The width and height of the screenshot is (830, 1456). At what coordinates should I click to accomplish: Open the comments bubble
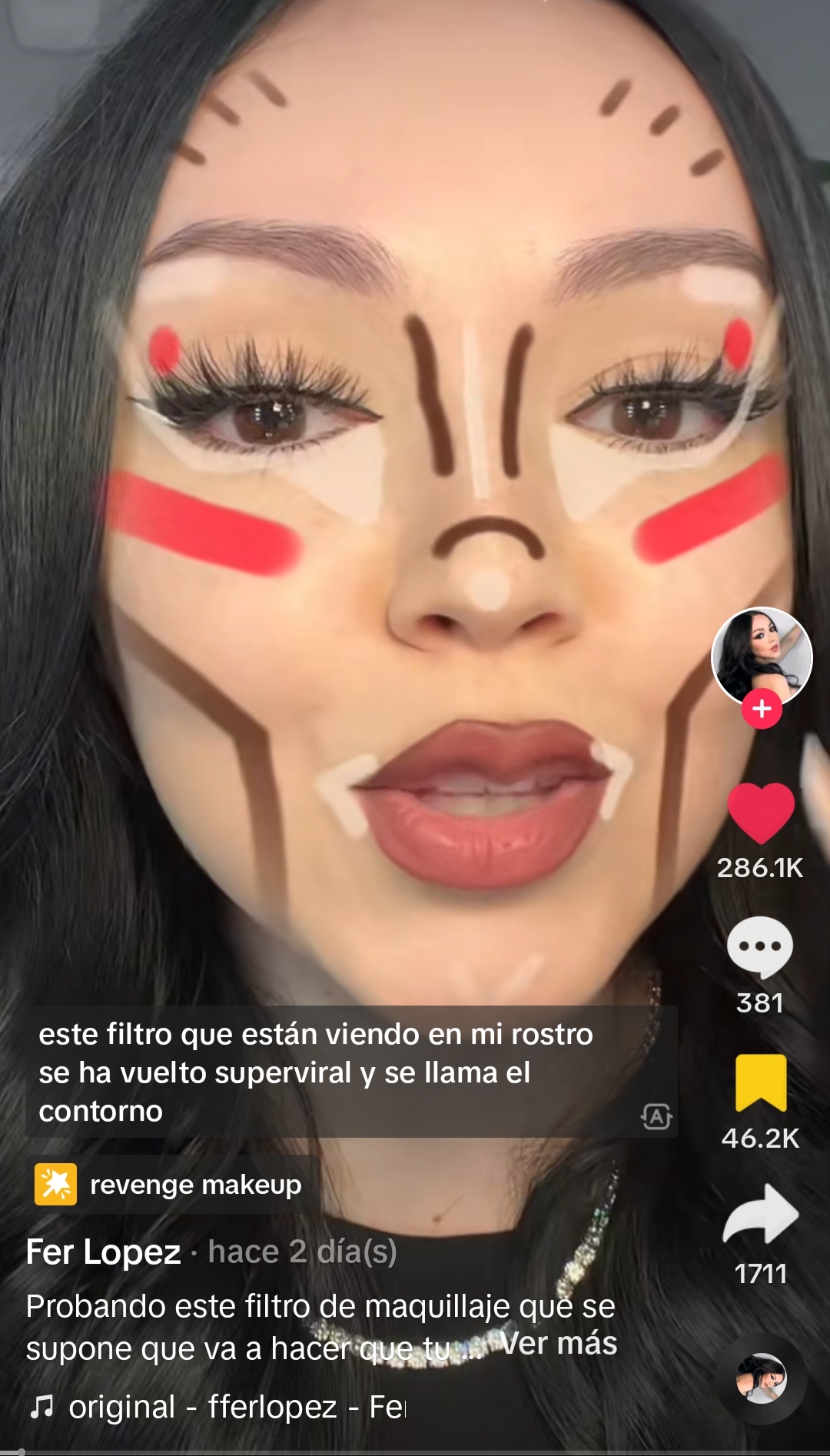[x=760, y=947]
